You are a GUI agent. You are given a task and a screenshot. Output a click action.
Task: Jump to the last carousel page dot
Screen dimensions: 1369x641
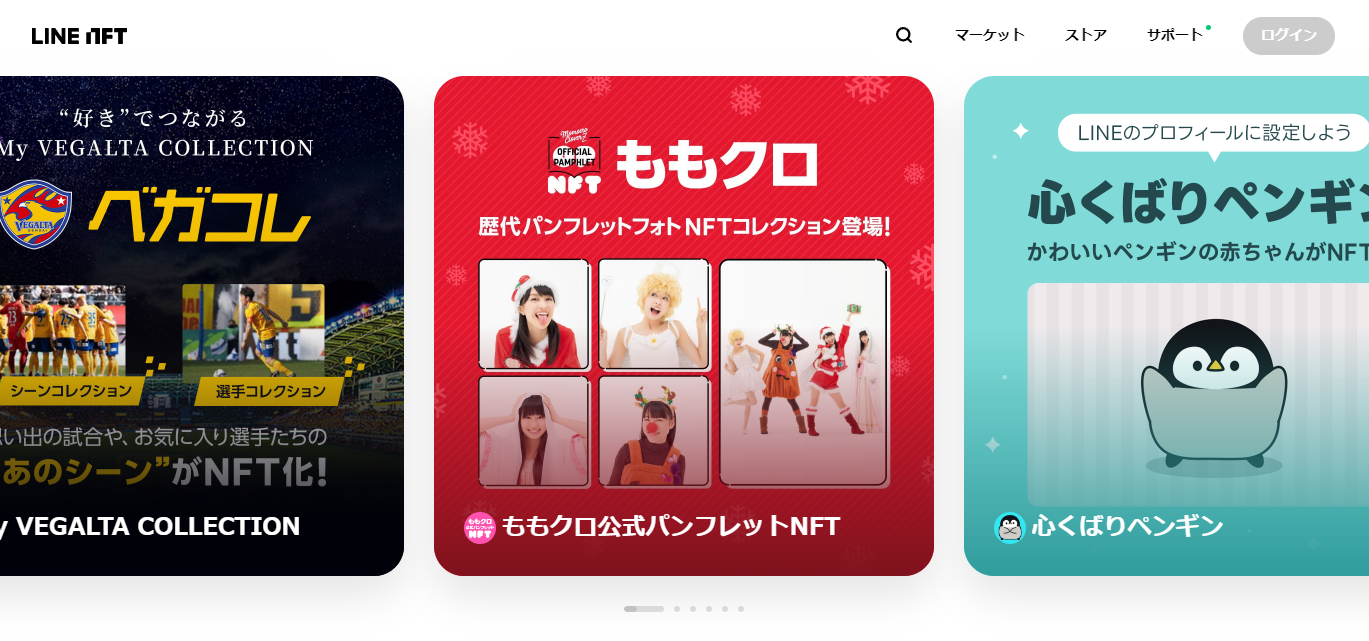(x=741, y=609)
